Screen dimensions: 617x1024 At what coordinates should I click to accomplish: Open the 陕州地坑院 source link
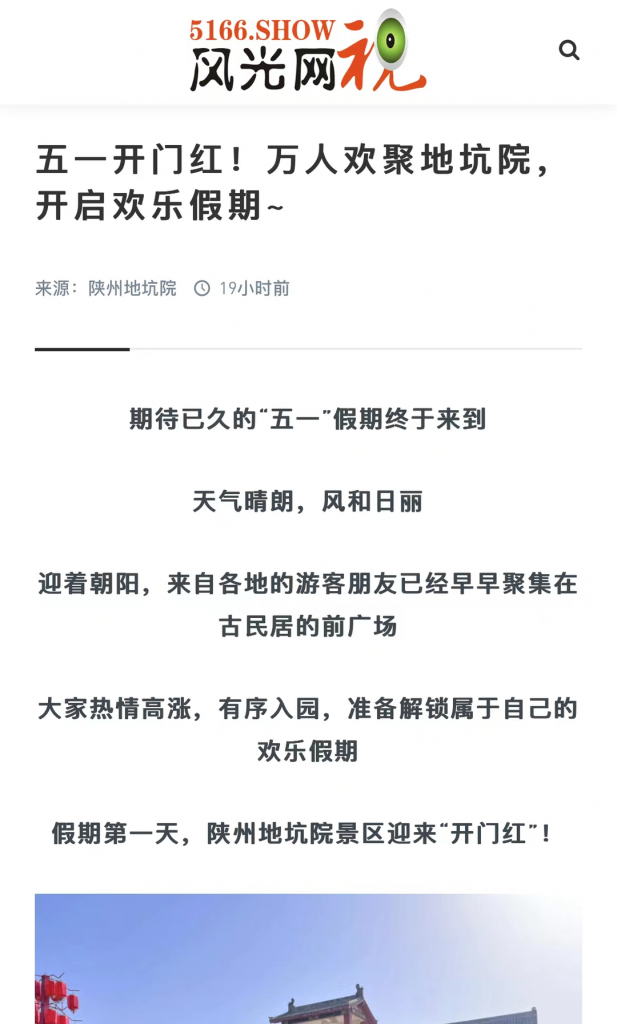point(133,288)
